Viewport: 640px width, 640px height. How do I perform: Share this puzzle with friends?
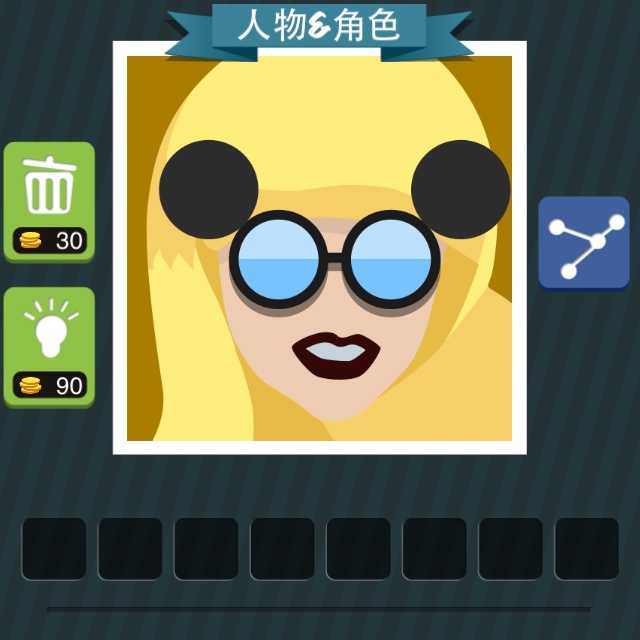[583, 243]
